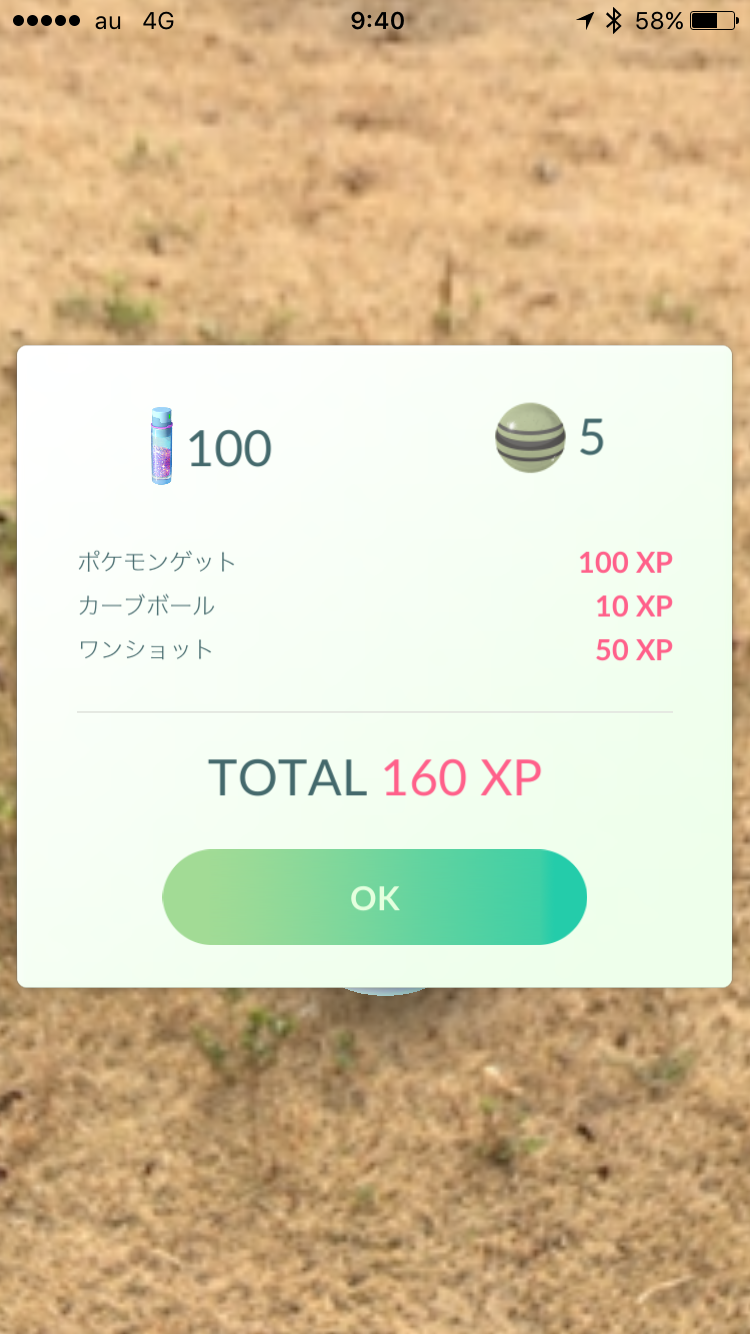750x1334 pixels.
Task: Confirm the catch summary with OK
Action: coord(374,897)
